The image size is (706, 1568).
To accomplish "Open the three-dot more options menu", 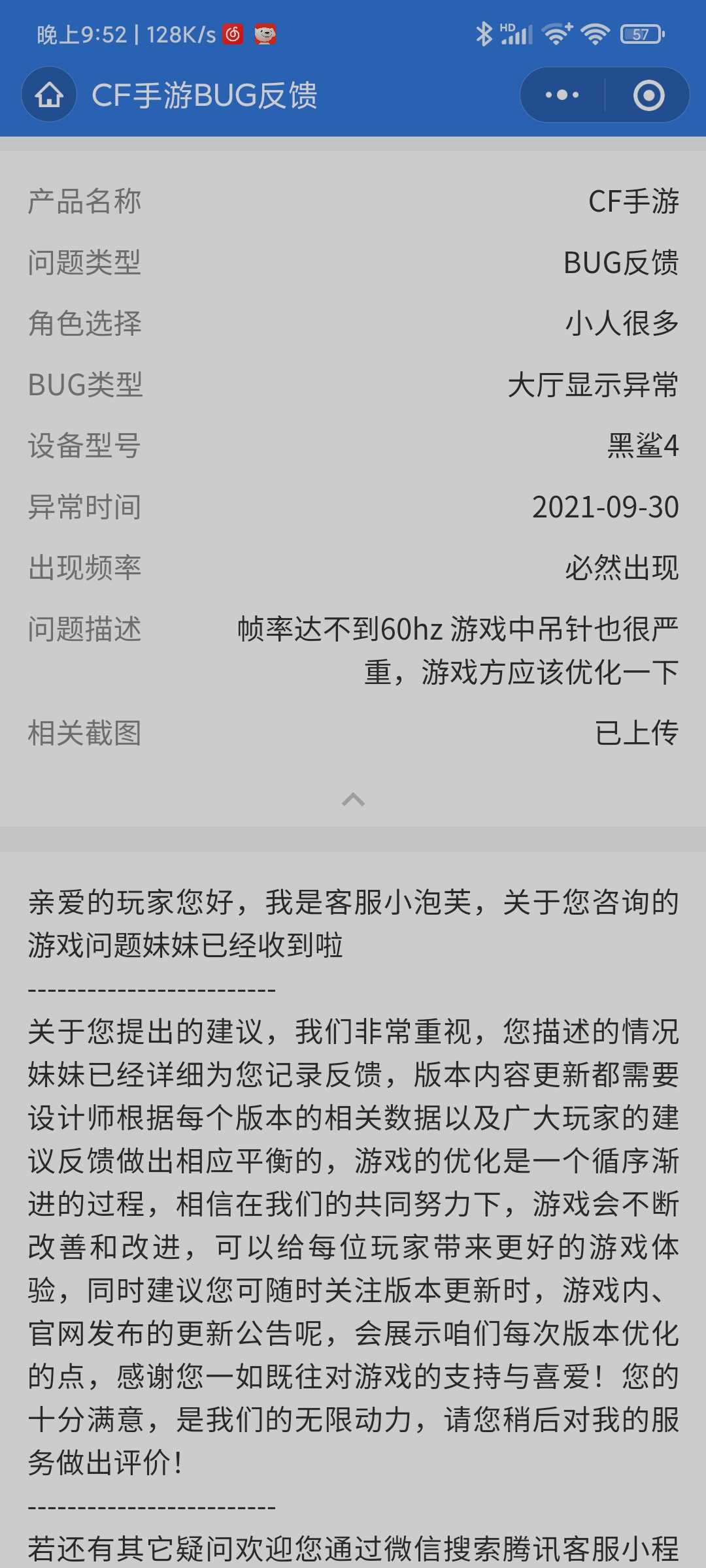I will [562, 95].
